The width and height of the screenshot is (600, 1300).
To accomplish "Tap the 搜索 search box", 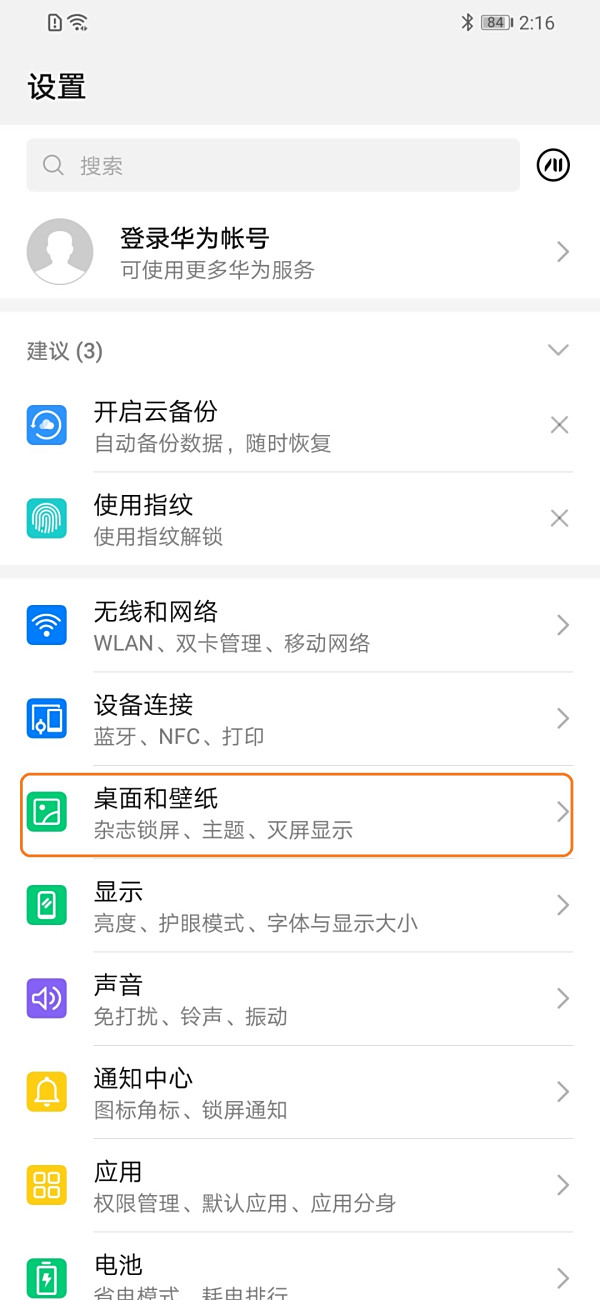I will click(272, 165).
